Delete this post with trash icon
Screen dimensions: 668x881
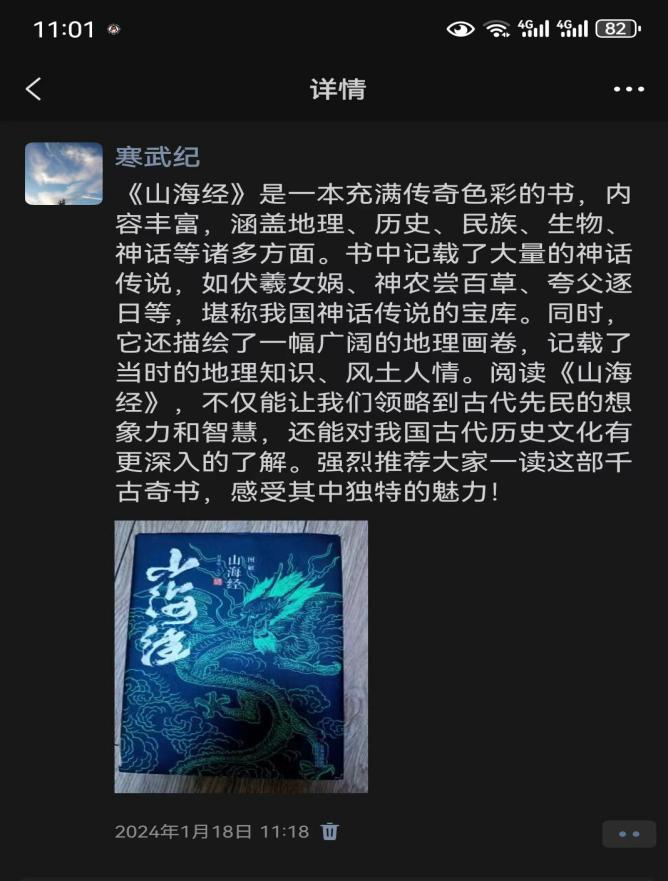tap(329, 831)
